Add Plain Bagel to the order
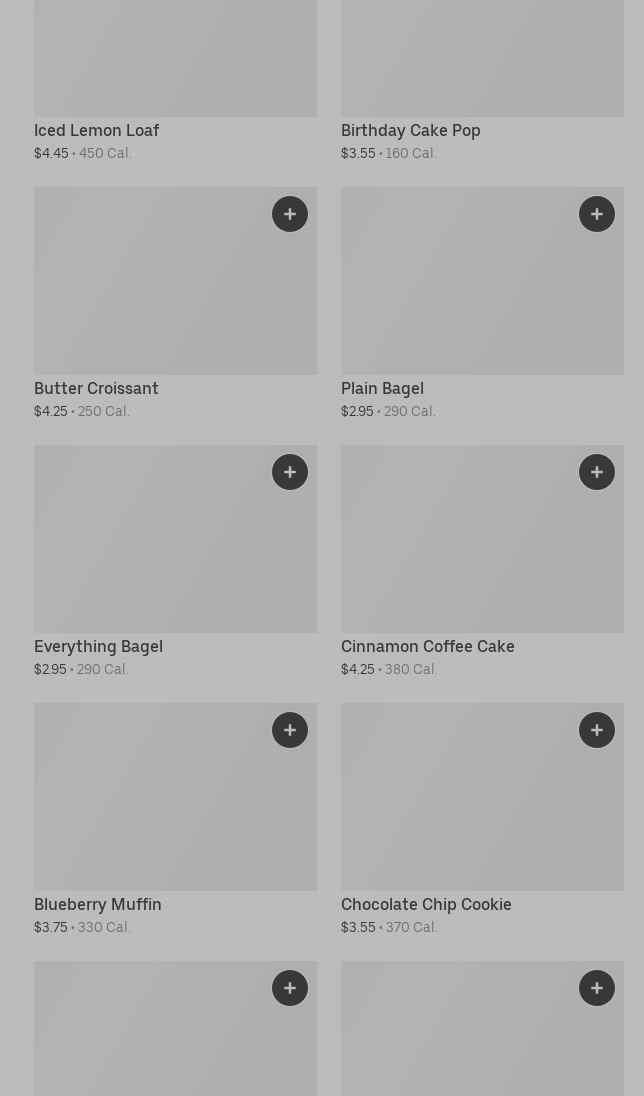Screen dimensions: 644x1096 [596, 214]
